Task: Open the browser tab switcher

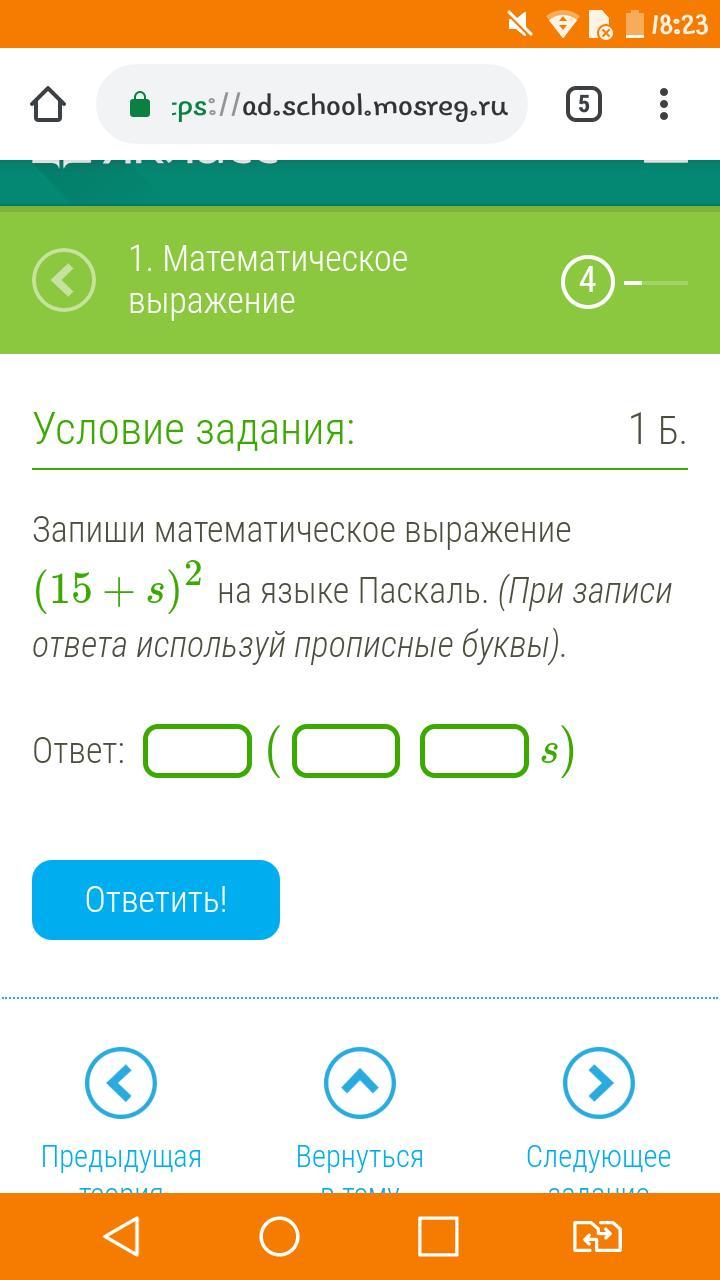Action: pos(584,104)
